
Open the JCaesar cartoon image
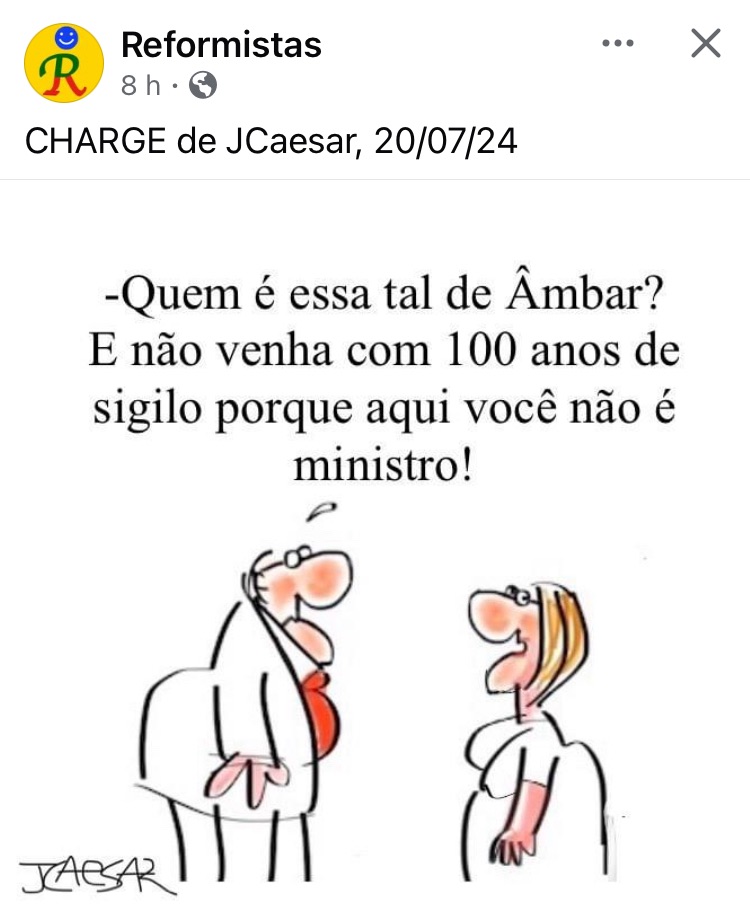(x=375, y=560)
